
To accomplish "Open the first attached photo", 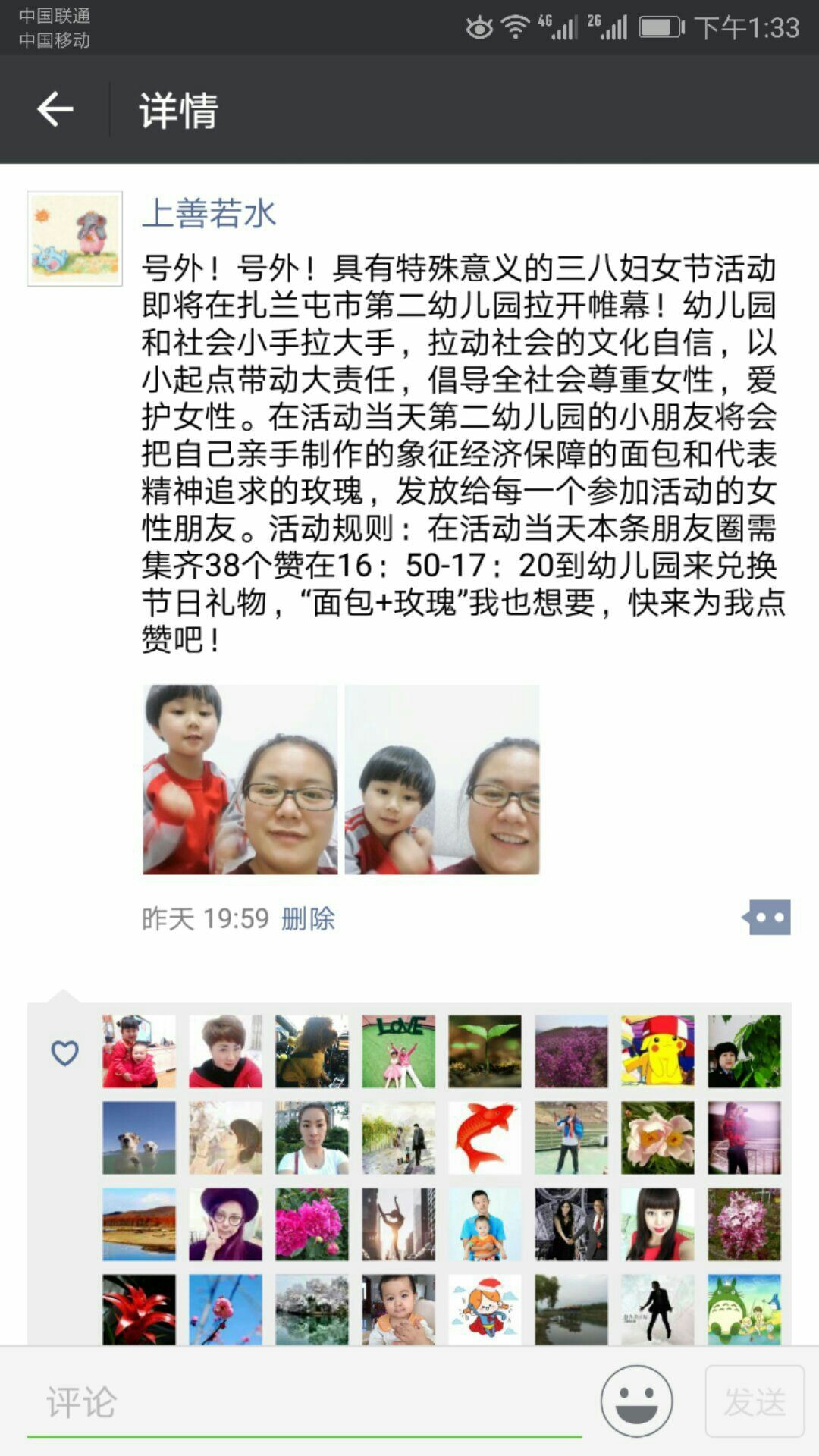I will point(240,780).
